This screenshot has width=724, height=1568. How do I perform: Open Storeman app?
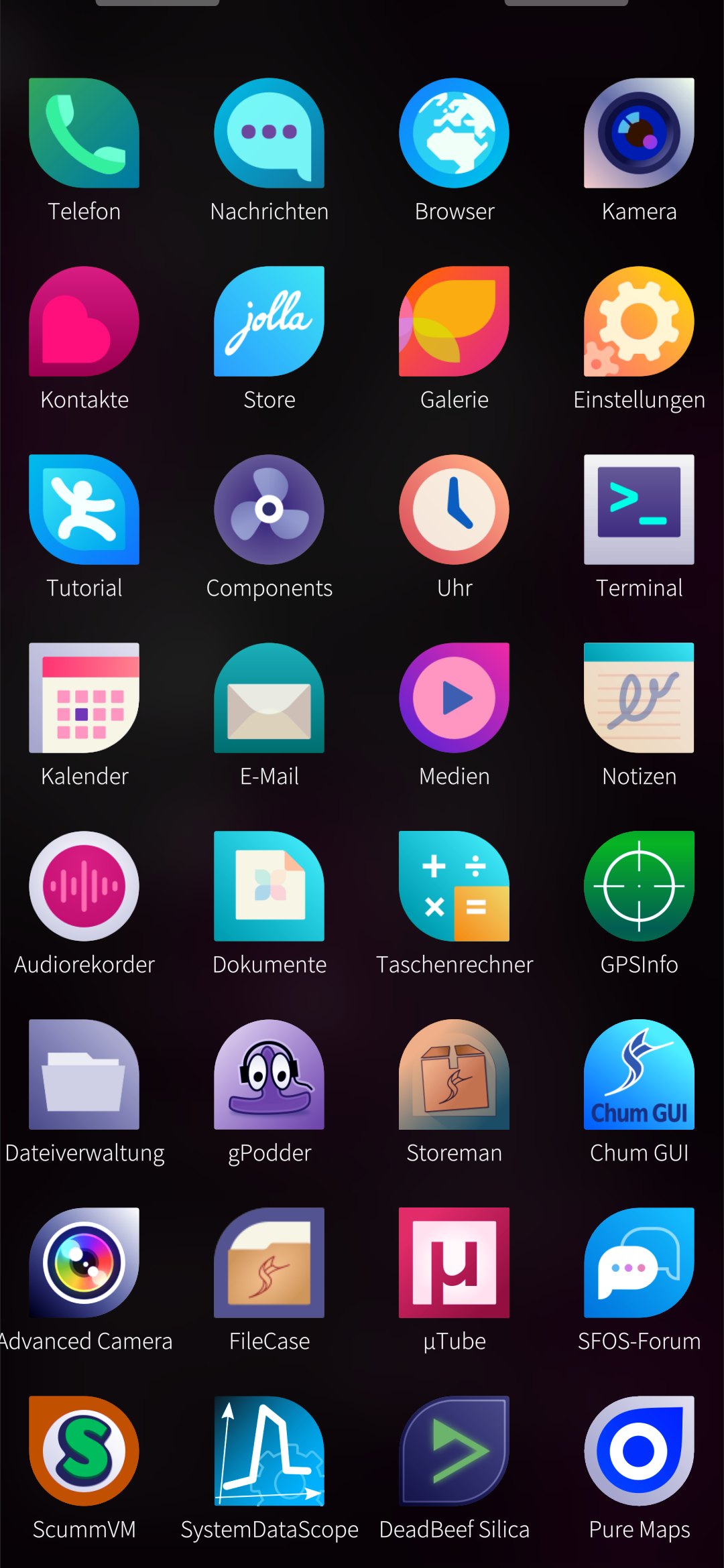[454, 1075]
